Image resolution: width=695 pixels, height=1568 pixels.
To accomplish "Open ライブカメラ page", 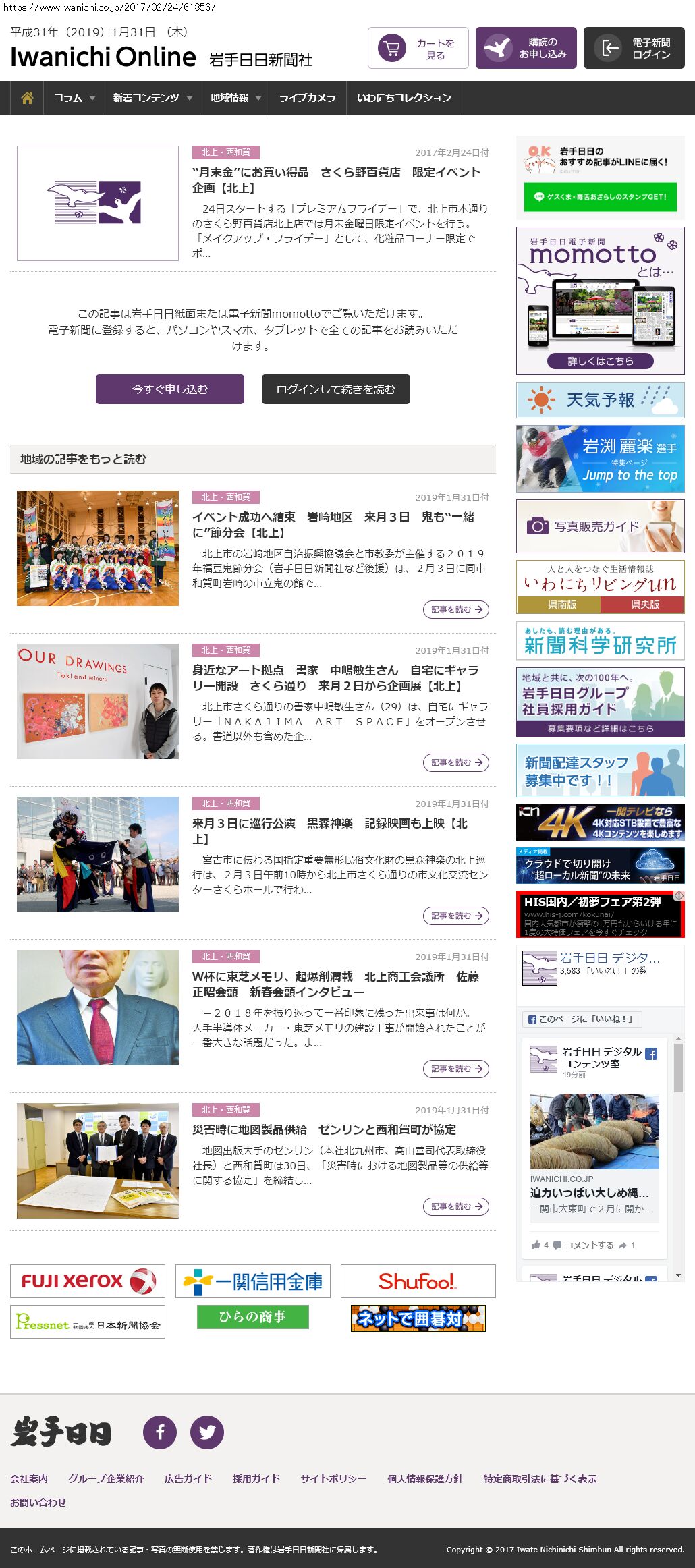I will [307, 98].
